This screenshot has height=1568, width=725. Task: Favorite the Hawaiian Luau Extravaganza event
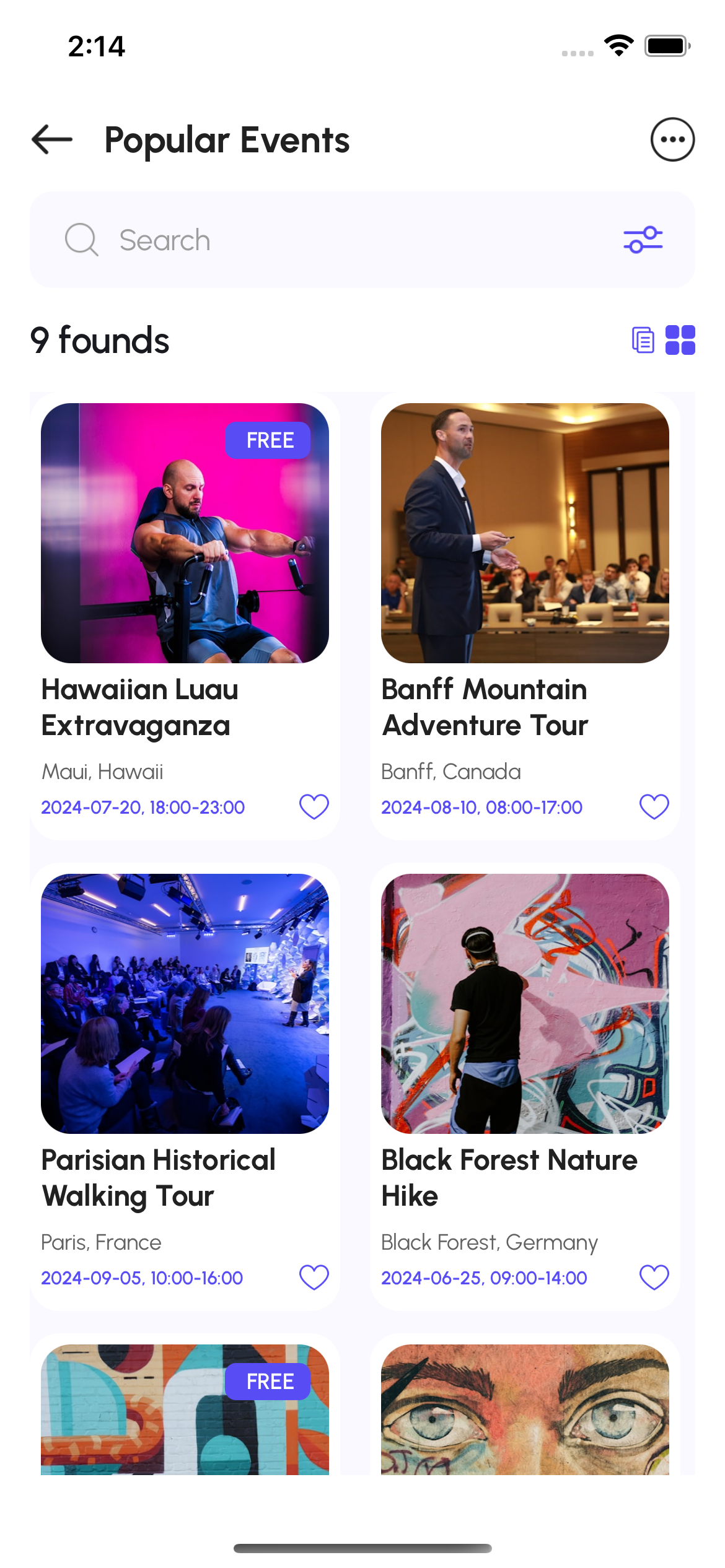(314, 807)
